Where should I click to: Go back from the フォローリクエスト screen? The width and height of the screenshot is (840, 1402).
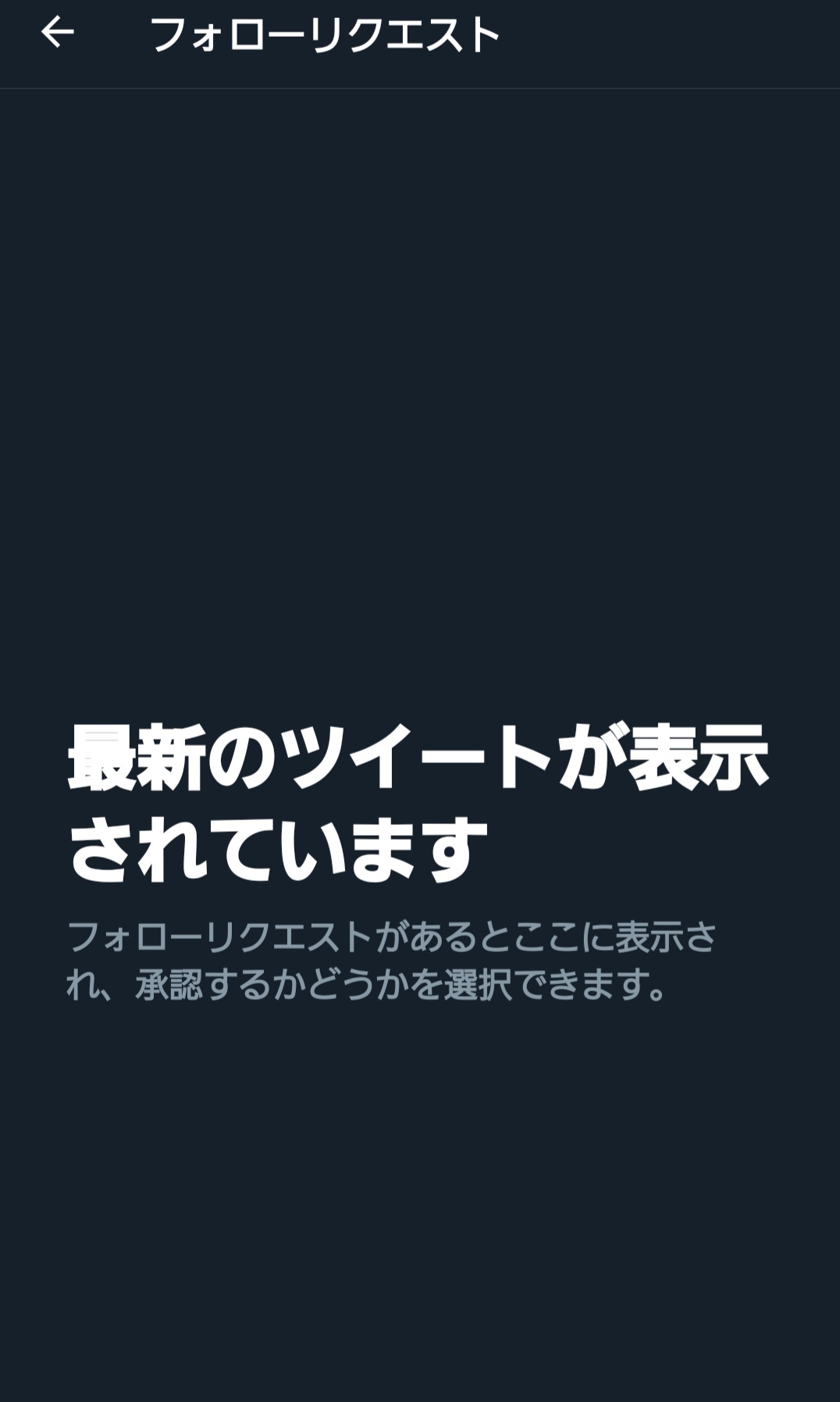coord(57,33)
